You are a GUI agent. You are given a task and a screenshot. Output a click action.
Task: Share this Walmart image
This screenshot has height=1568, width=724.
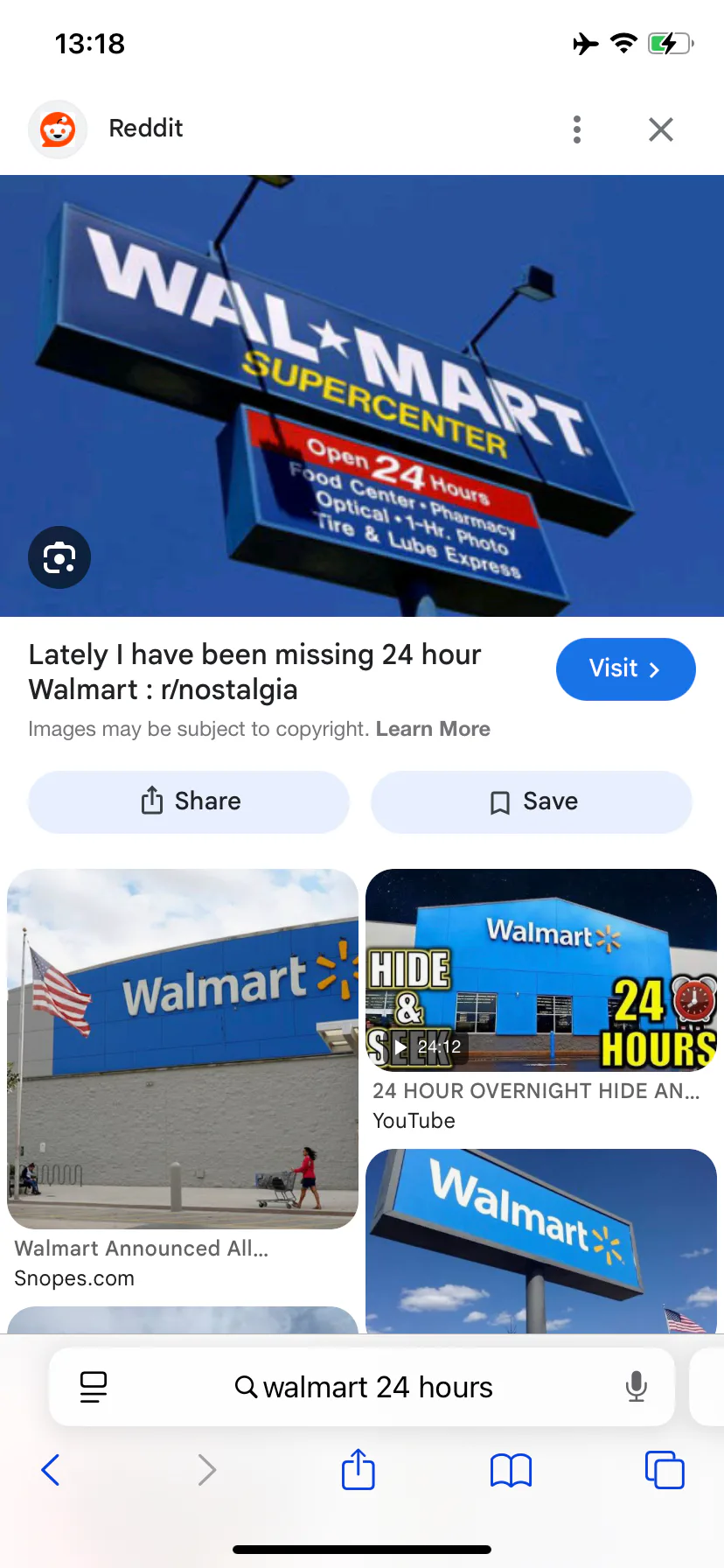(189, 801)
